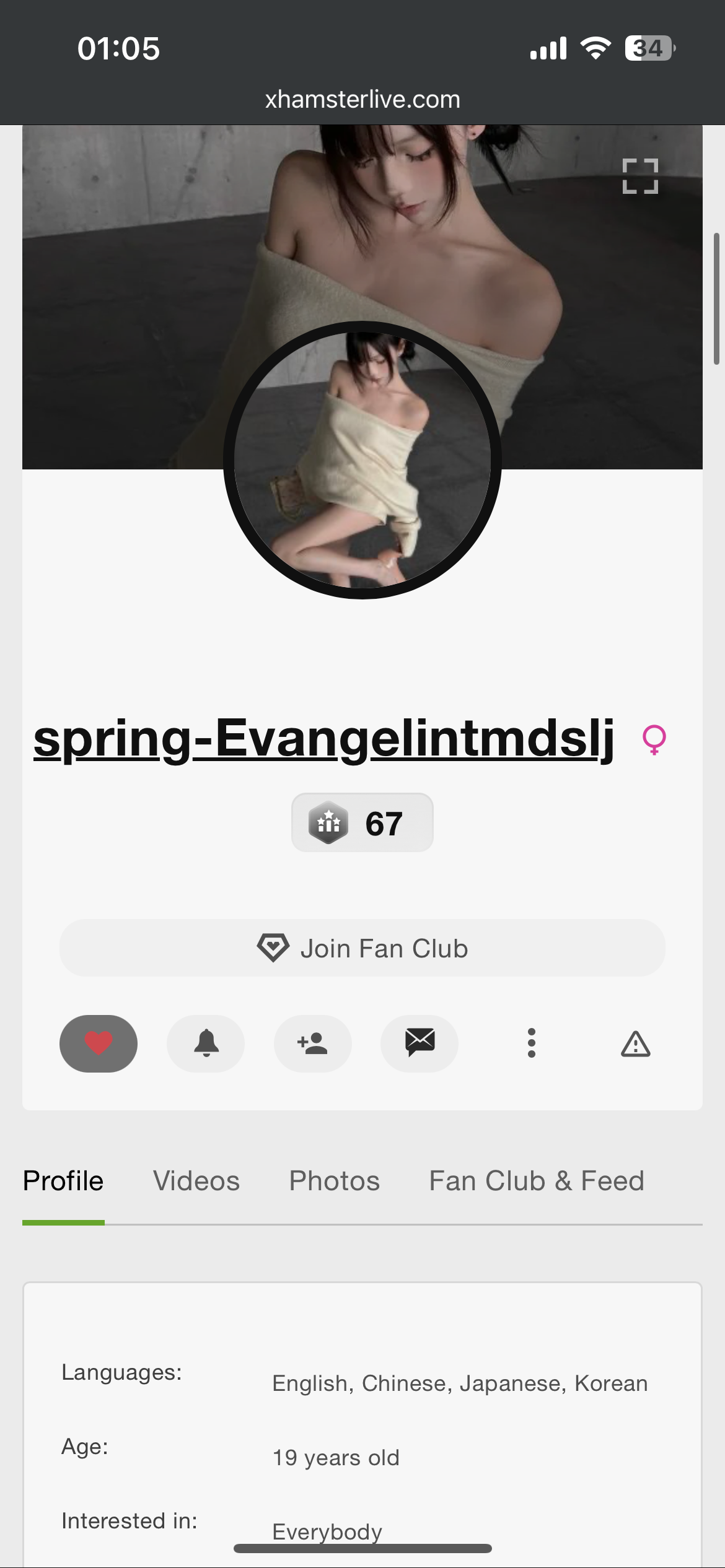Send a private message via envelope icon
This screenshot has height=1568, width=725.
tap(420, 1043)
